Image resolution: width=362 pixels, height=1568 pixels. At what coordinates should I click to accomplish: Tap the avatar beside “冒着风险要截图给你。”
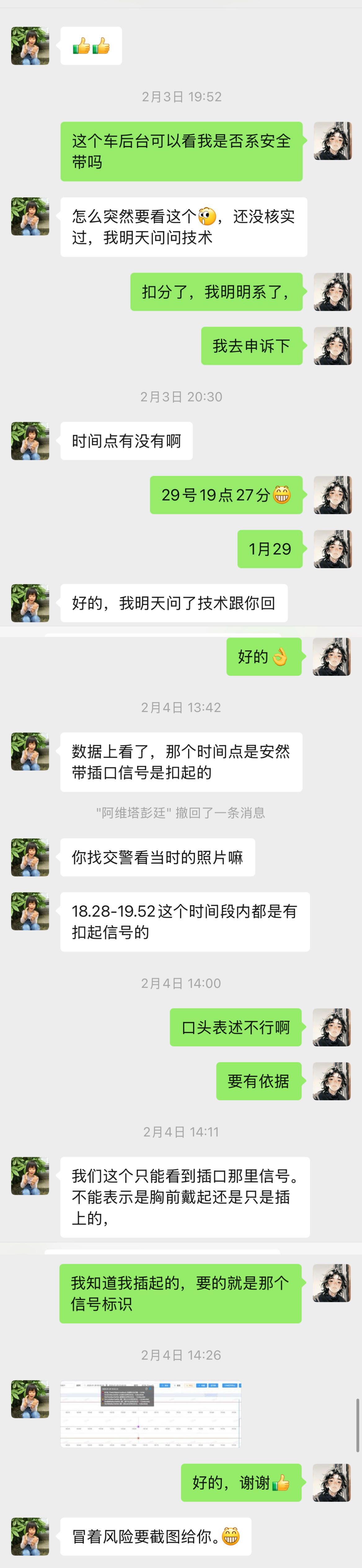click(x=30, y=1536)
